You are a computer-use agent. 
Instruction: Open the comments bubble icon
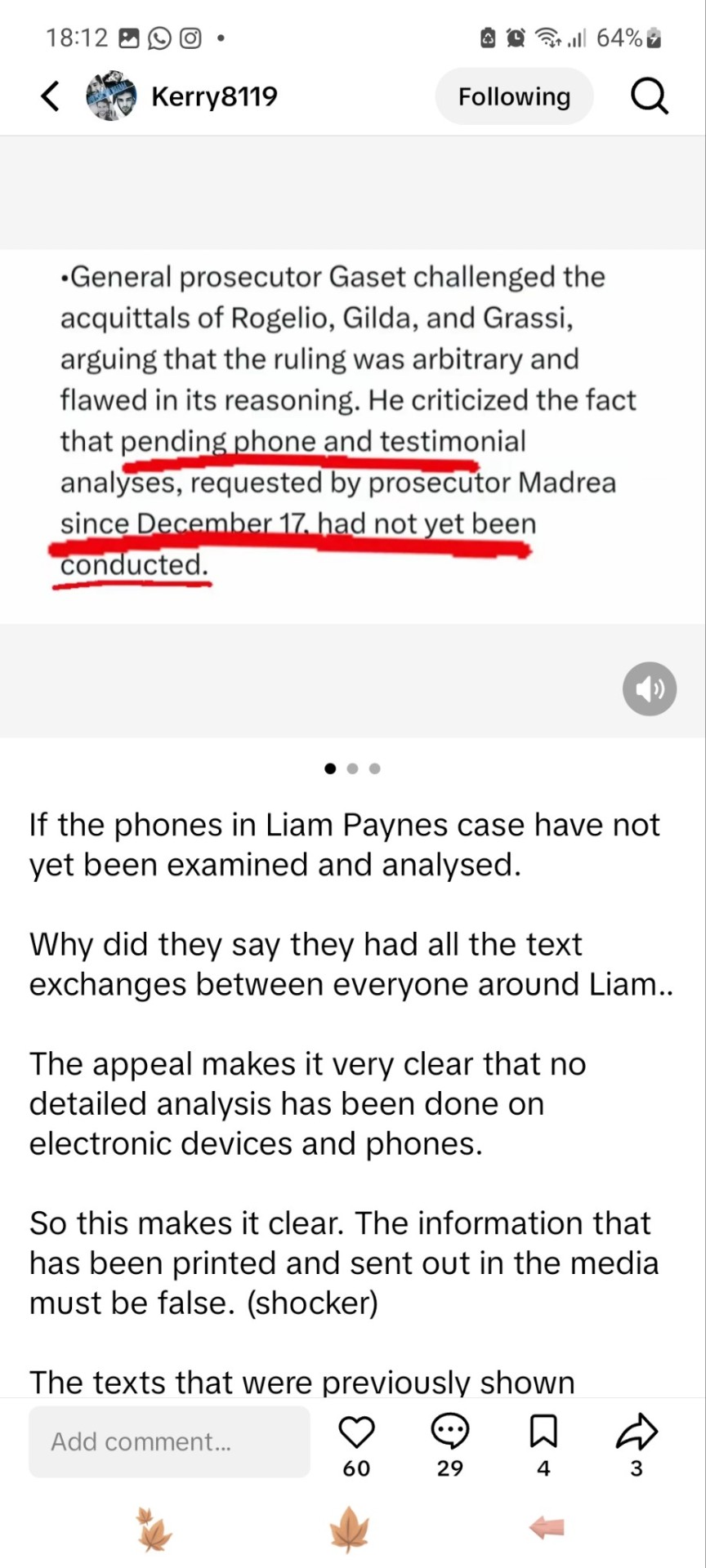[449, 1432]
